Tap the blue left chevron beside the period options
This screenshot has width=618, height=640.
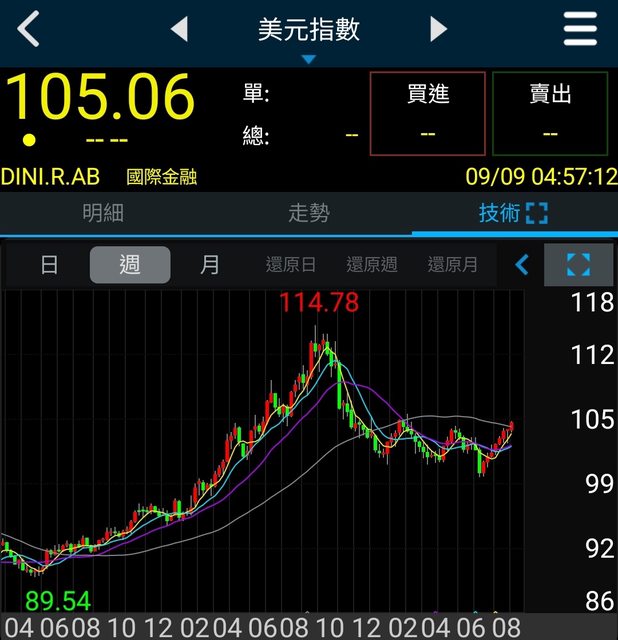(x=521, y=265)
